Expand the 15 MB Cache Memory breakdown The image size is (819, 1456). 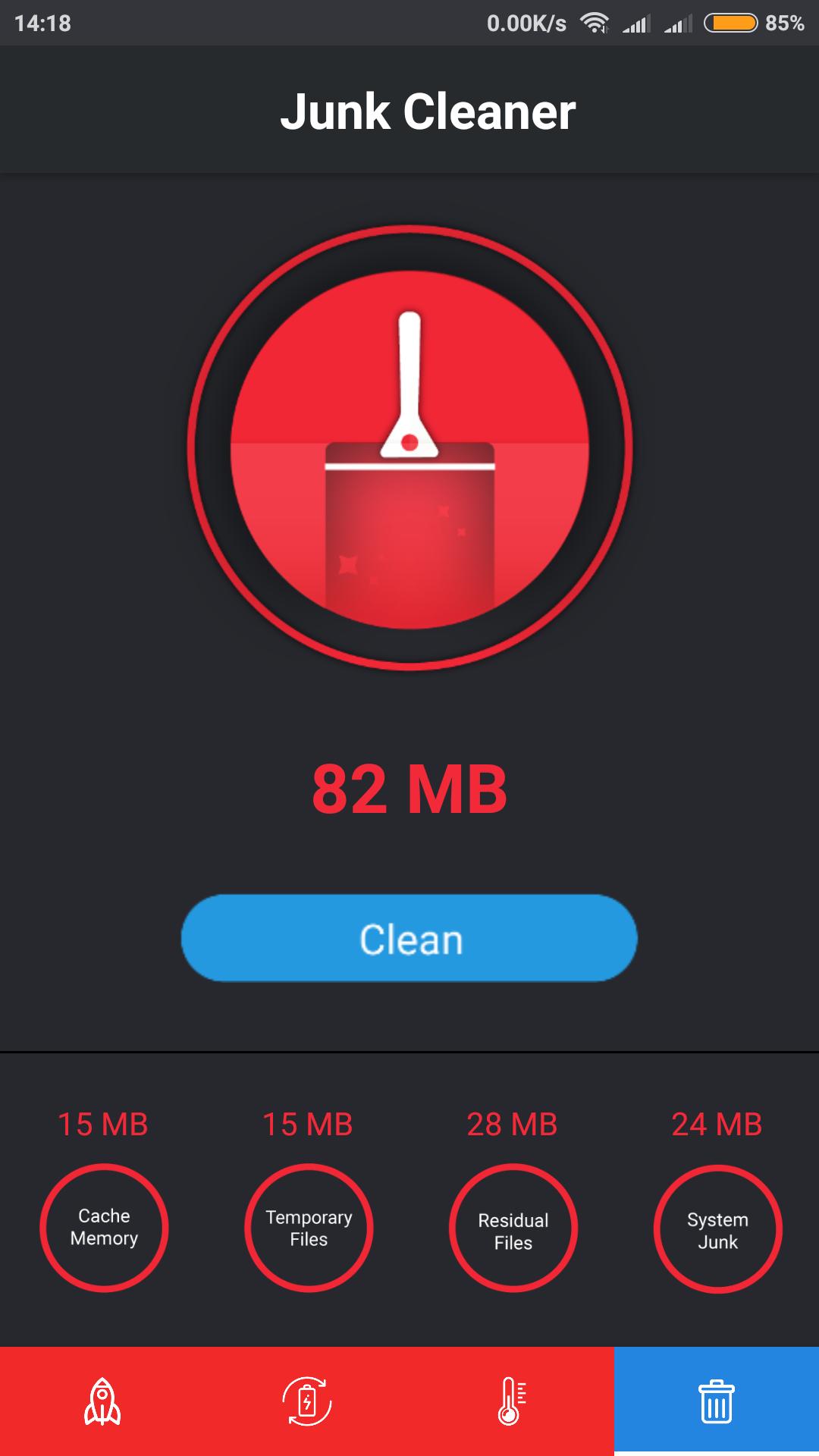[104, 1125]
